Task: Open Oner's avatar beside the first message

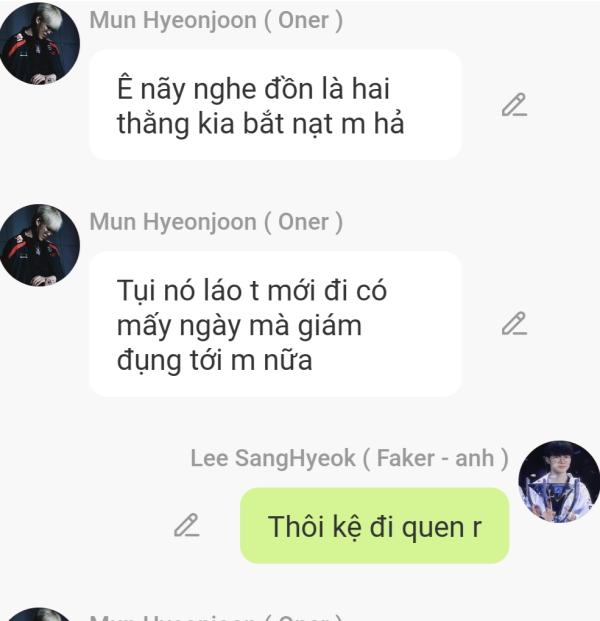Action: tap(39, 43)
